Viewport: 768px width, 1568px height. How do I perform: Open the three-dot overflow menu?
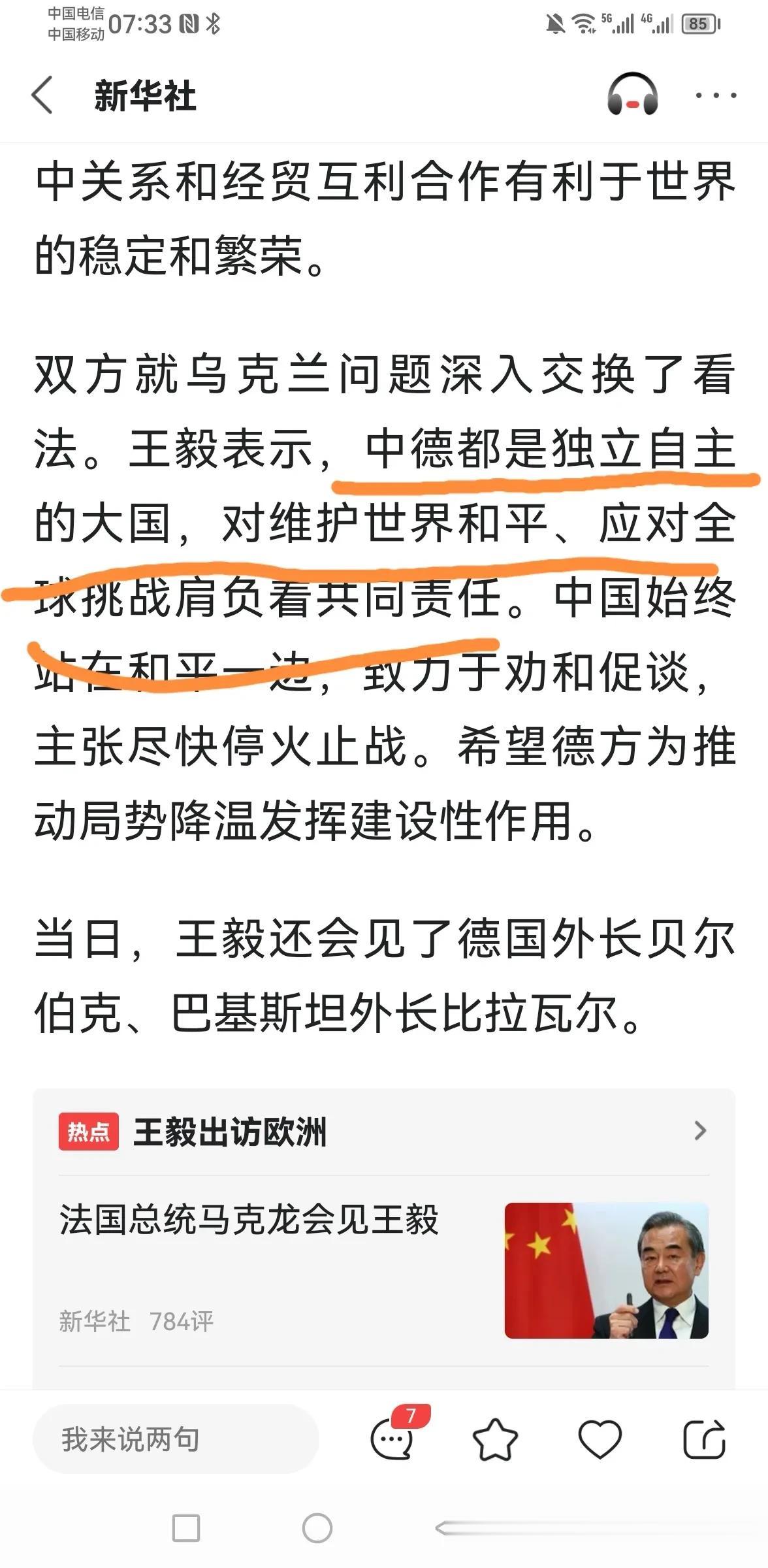[x=716, y=95]
